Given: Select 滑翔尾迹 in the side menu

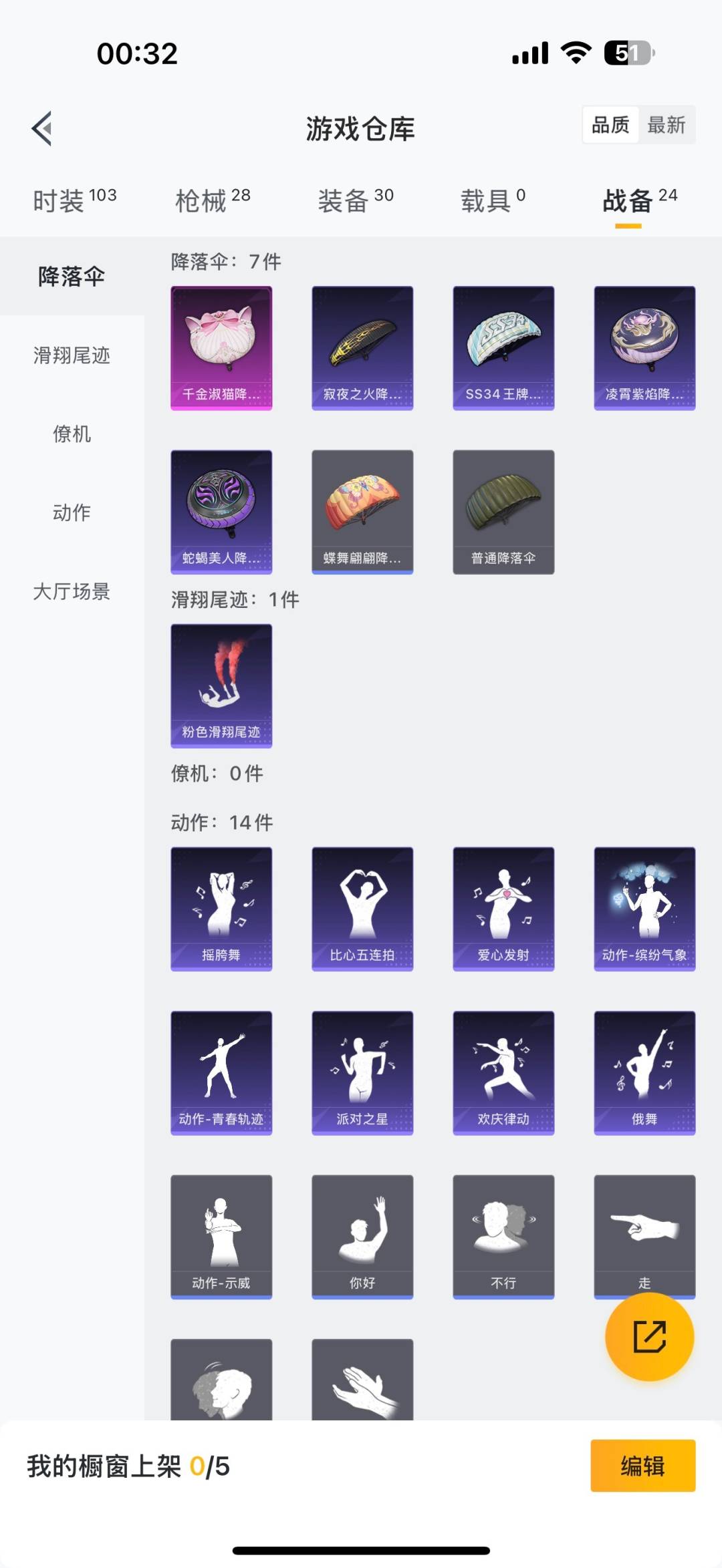Looking at the screenshot, I should coord(72,355).
